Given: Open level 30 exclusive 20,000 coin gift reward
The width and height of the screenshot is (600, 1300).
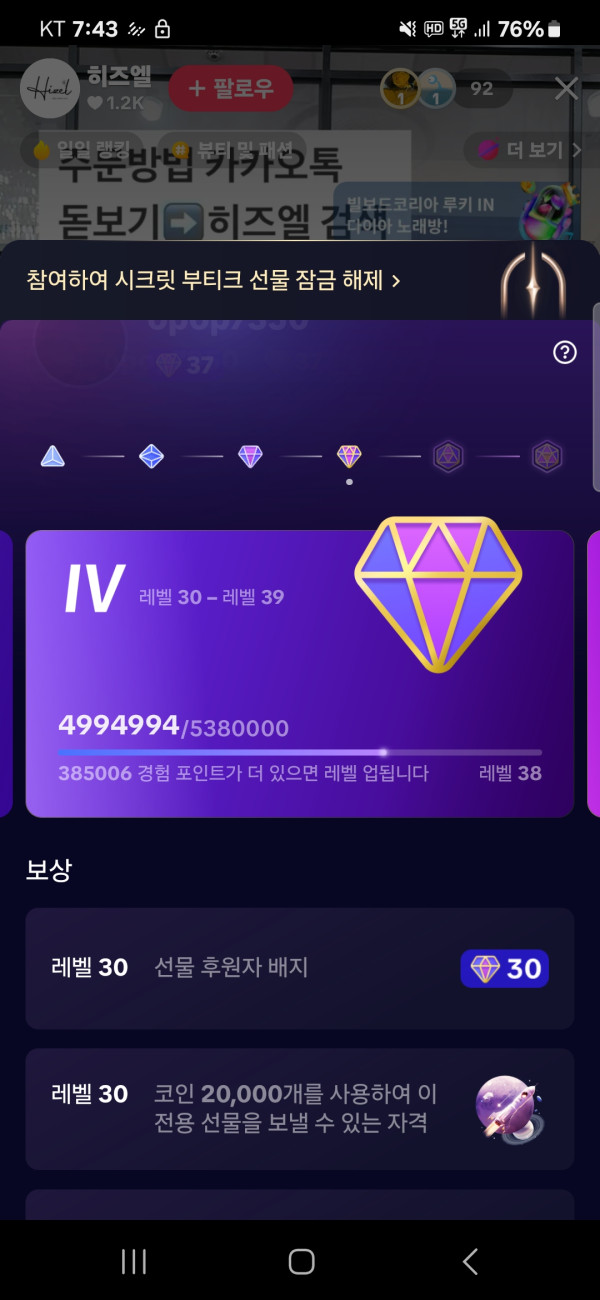Looking at the screenshot, I should click(300, 1108).
